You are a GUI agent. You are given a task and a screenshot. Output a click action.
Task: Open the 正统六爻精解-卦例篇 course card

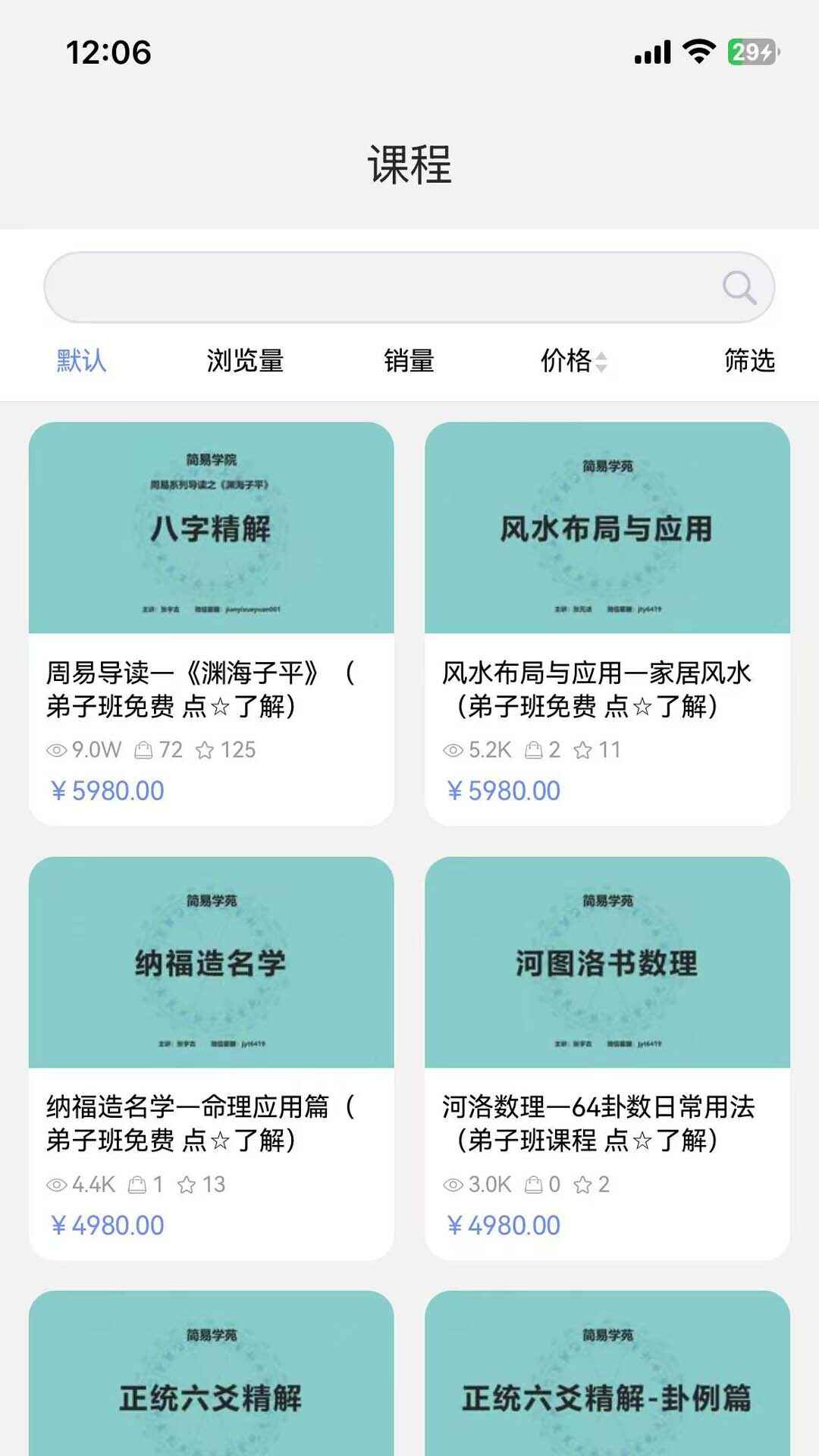[607, 1380]
